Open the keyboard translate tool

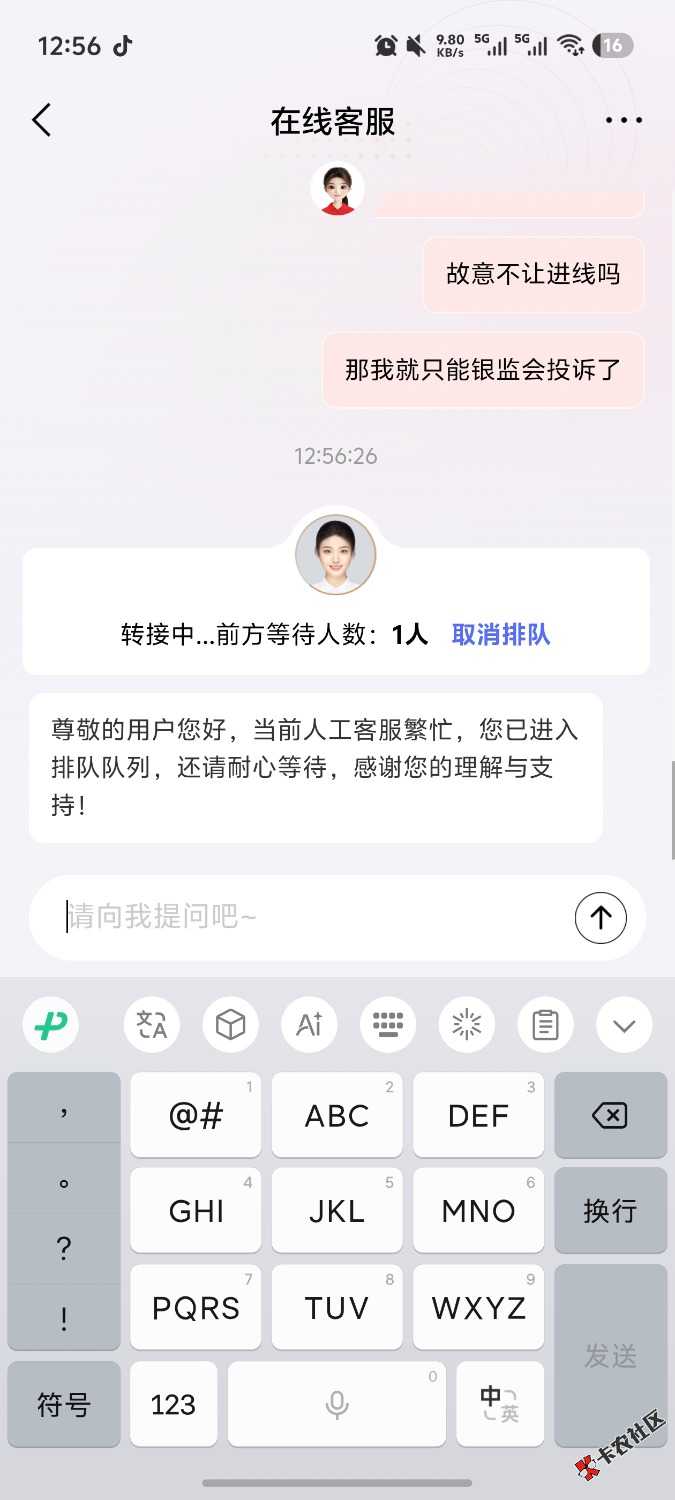pos(152,1025)
